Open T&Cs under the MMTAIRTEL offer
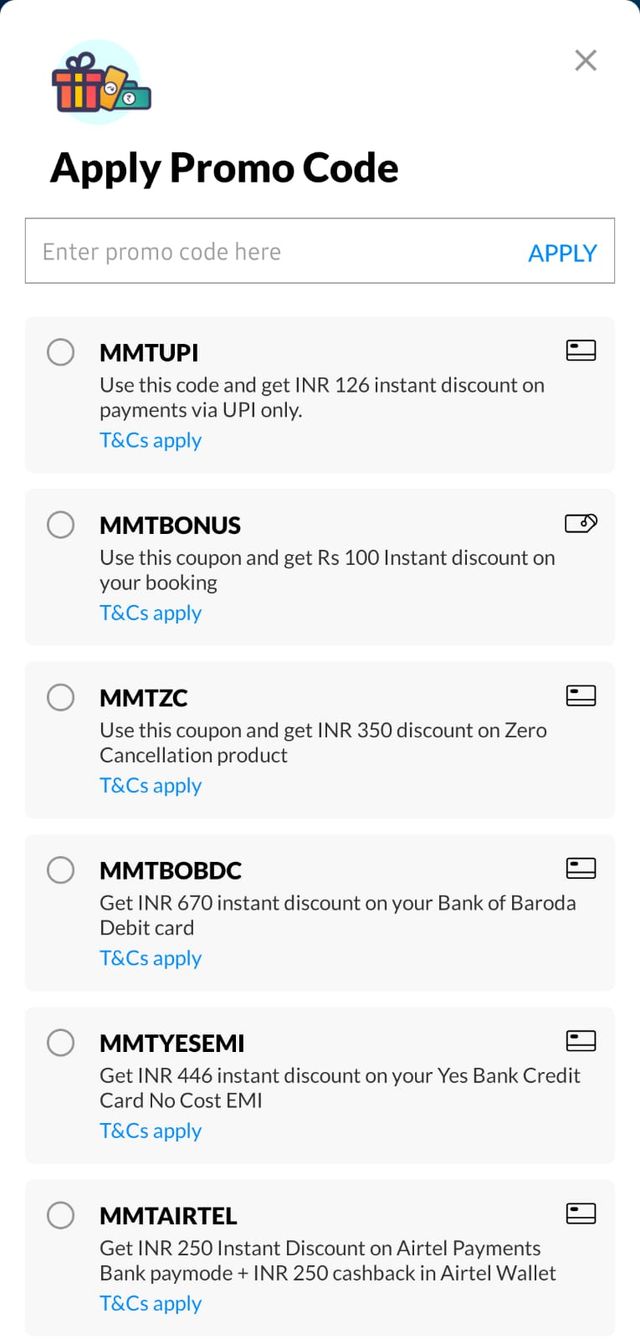The height and width of the screenshot is (1339, 640). (x=150, y=1303)
